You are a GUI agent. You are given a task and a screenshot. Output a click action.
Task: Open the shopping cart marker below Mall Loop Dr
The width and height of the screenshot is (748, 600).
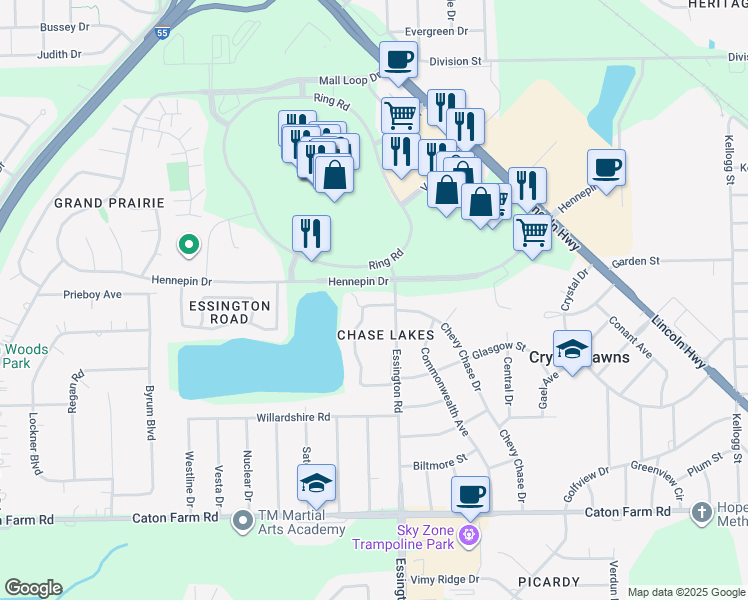[400, 115]
